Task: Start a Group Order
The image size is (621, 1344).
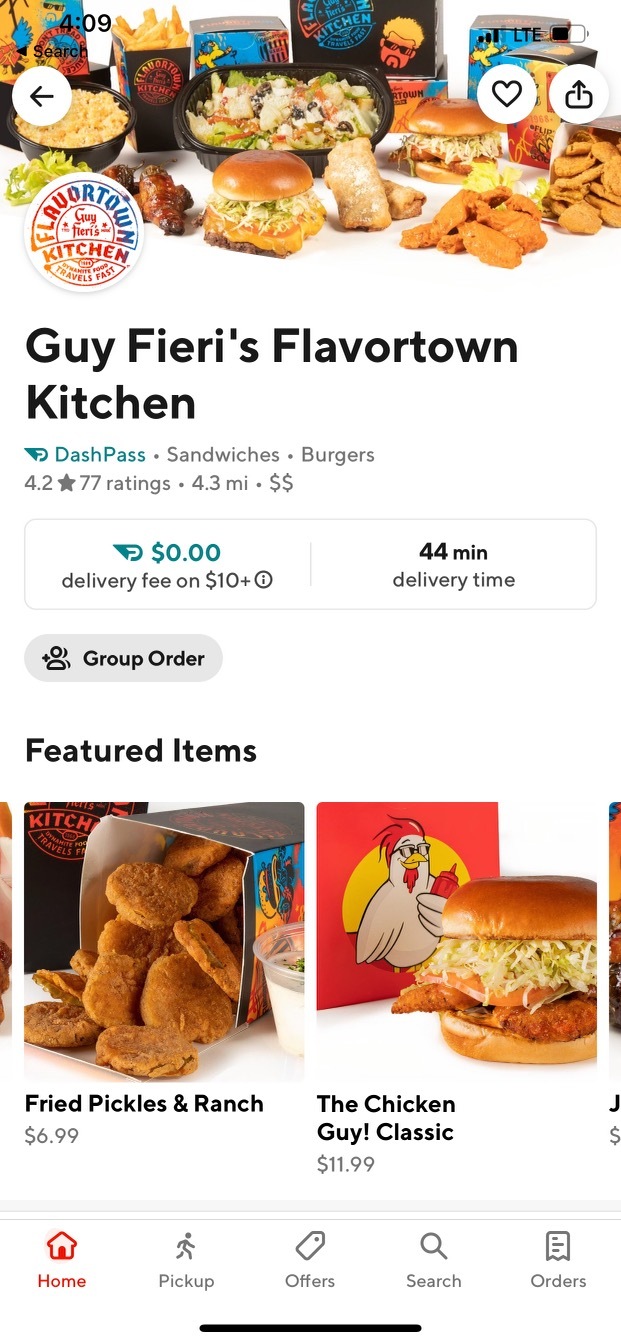Action: pyautogui.click(x=123, y=658)
